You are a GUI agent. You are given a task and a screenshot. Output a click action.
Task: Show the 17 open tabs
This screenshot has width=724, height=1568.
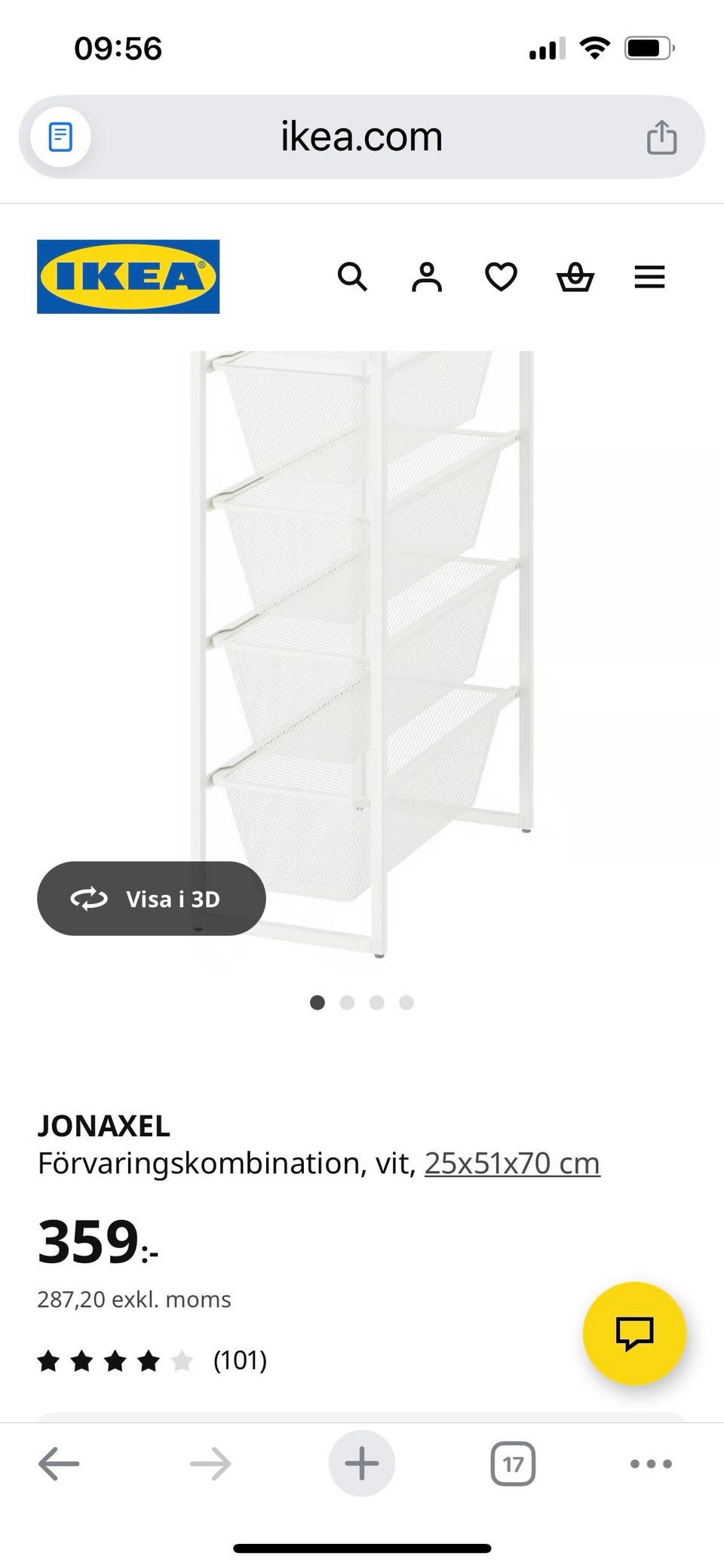[x=513, y=1464]
